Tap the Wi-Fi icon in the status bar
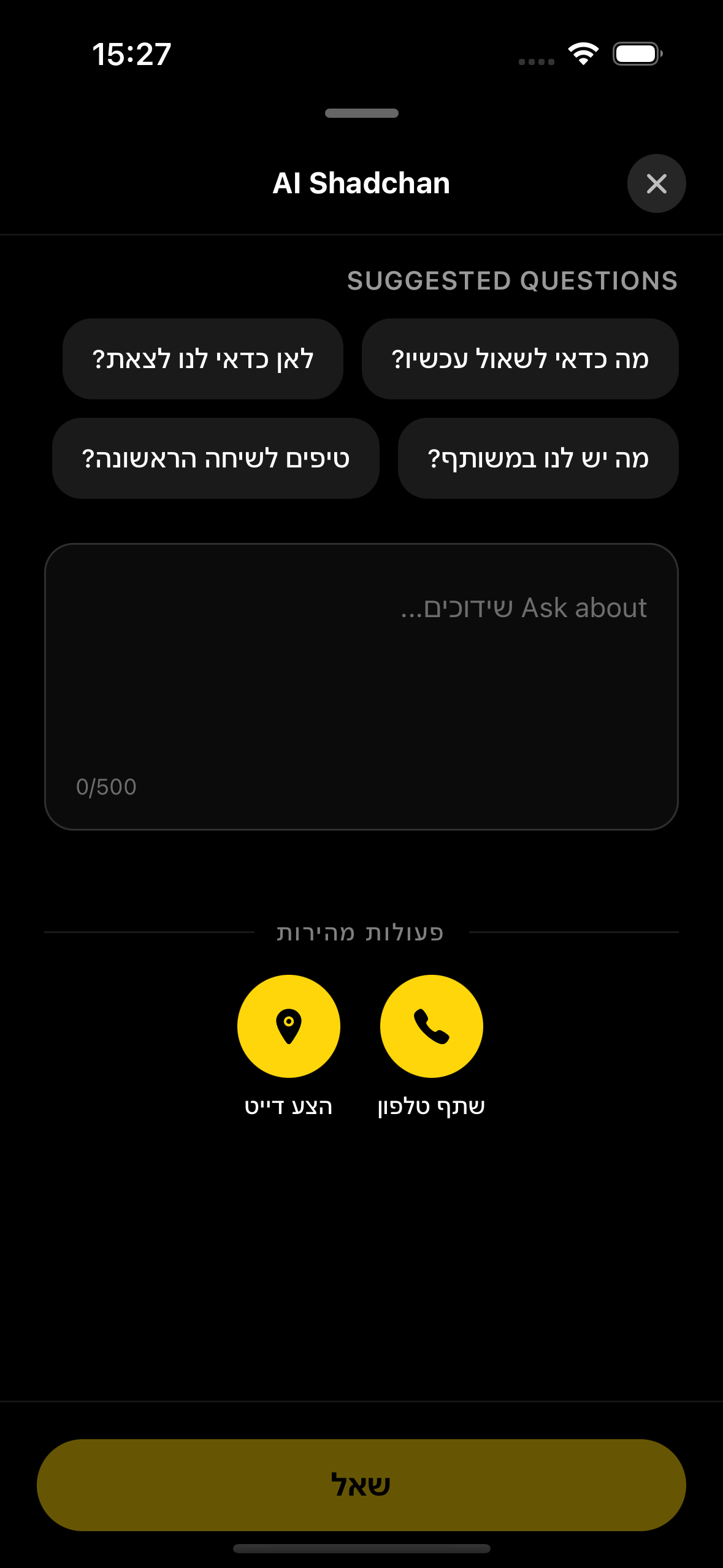 click(582, 54)
